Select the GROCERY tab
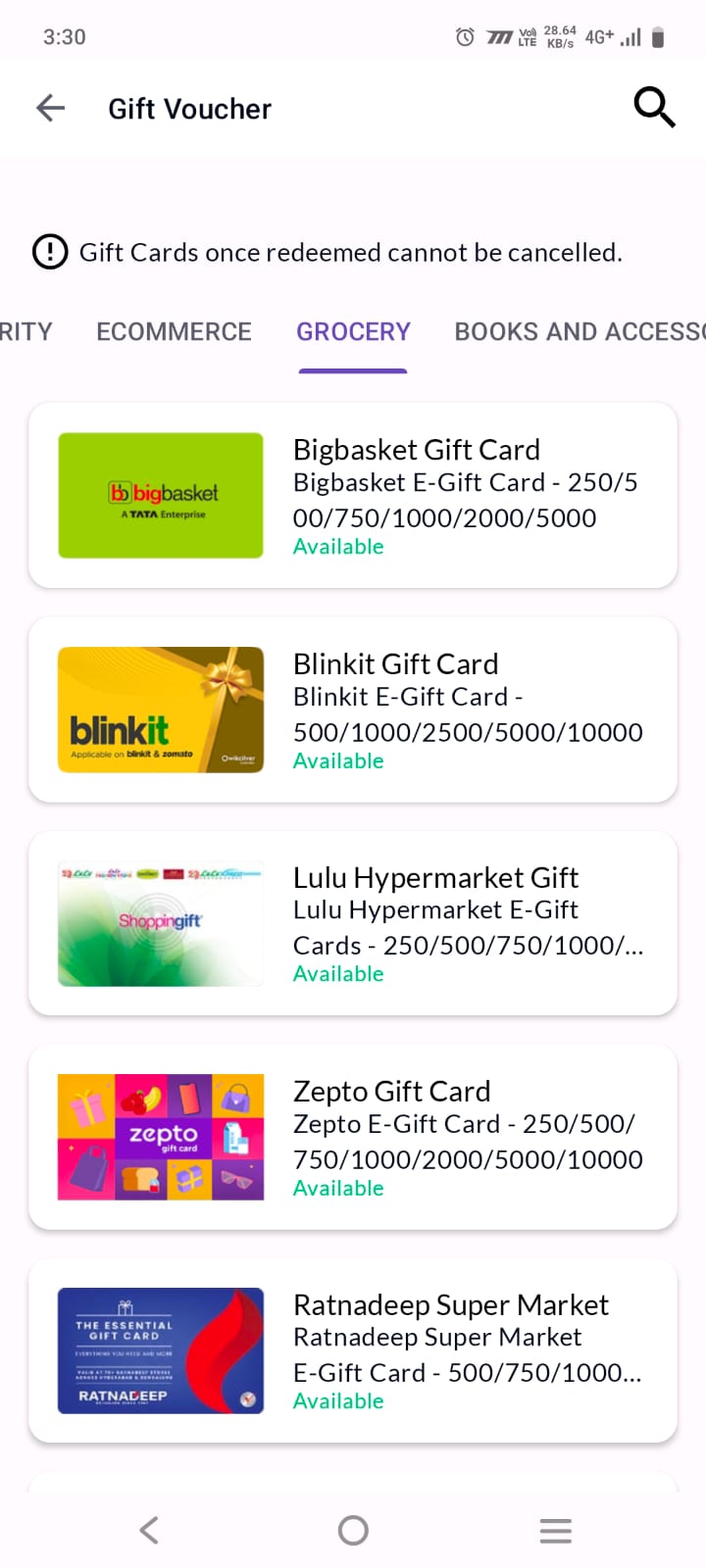This screenshot has height=1568, width=706. 353,331
